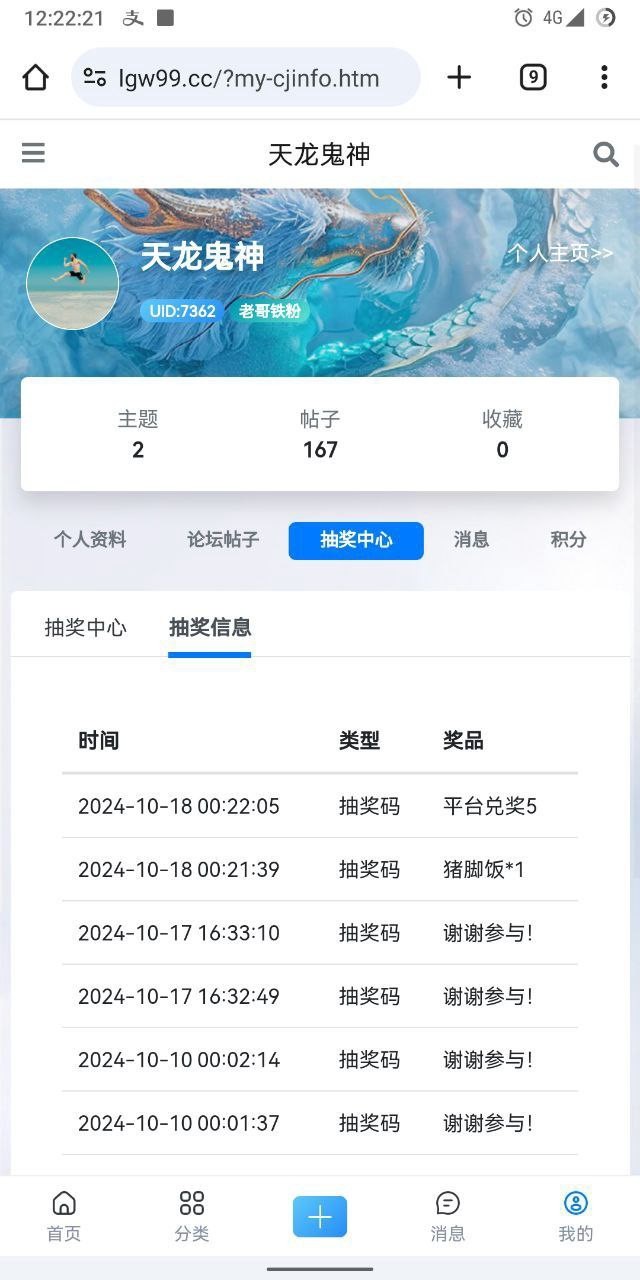Go to 首页 in the bottom bar
Viewport: 640px width, 1280px height.
64,1216
